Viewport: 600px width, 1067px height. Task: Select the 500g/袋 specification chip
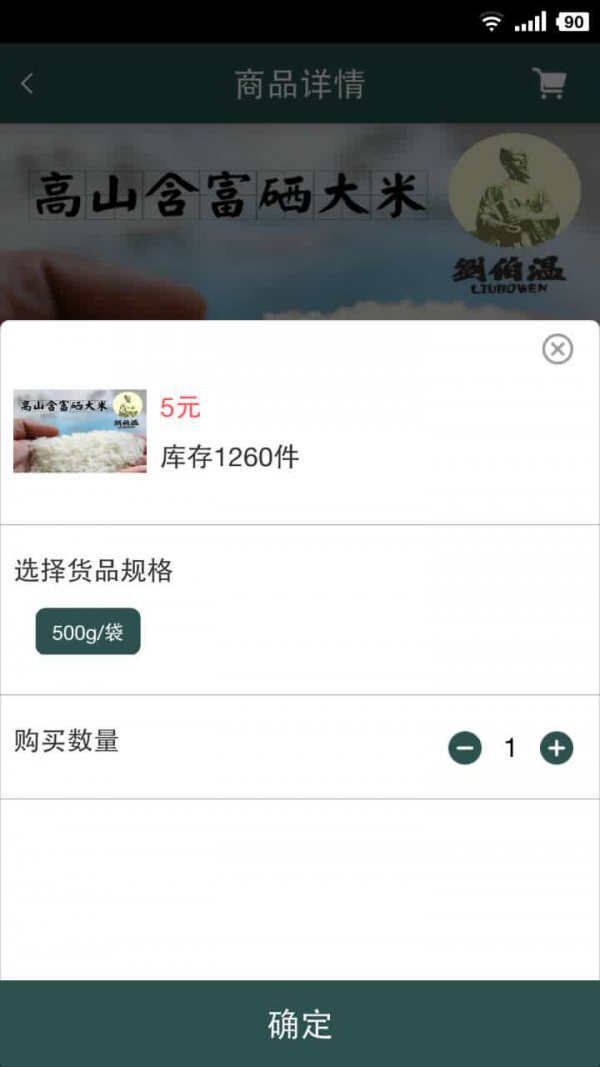(88, 632)
